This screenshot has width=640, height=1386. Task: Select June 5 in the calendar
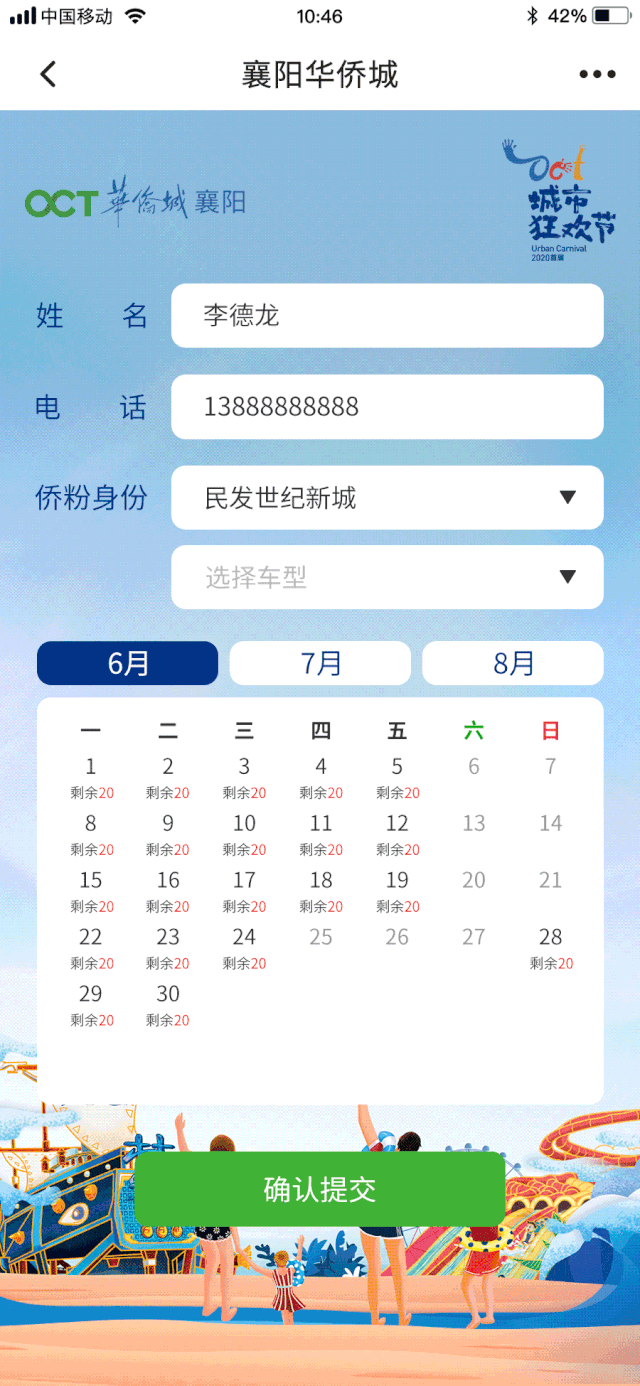point(397,777)
